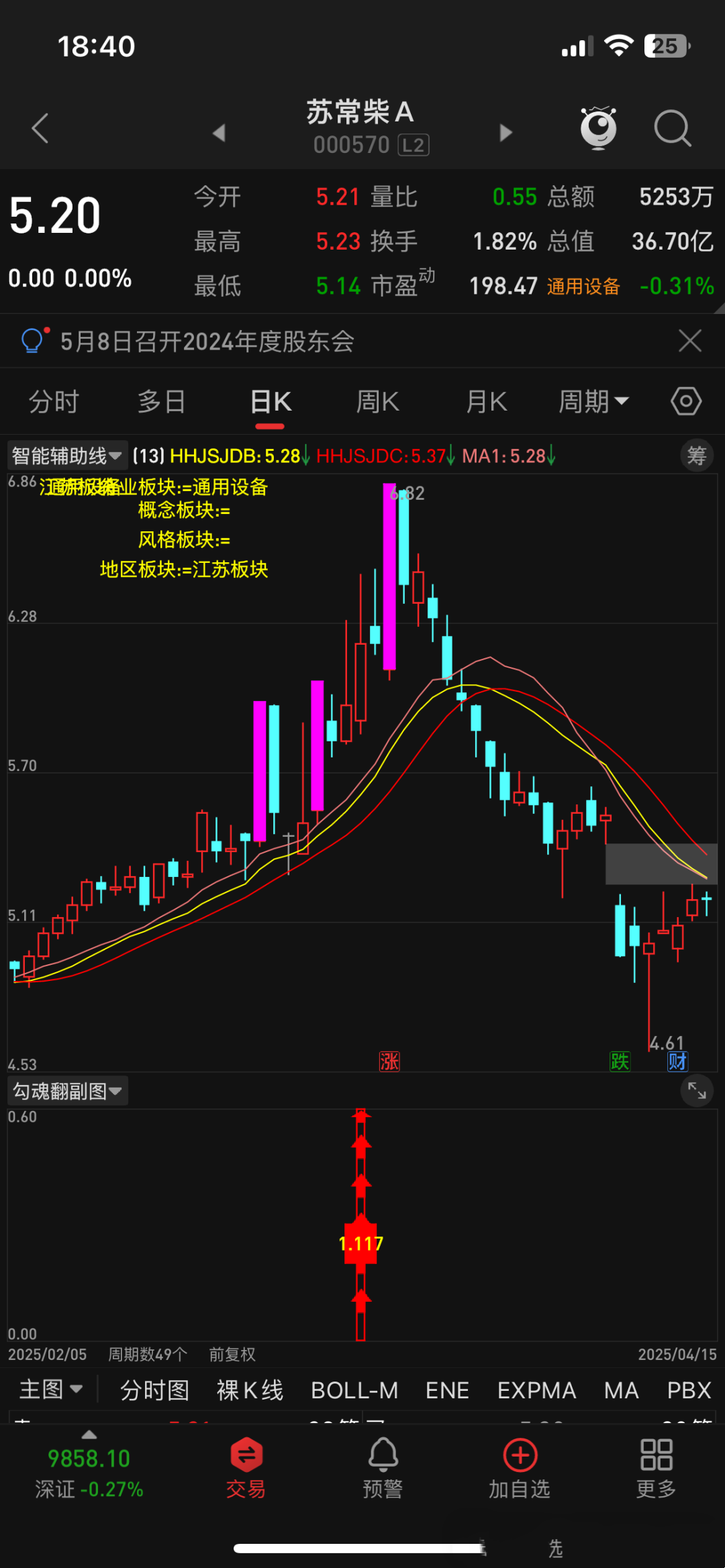725x1568 pixels.
Task: Switch to the 多日 chart tab
Action: [161, 402]
